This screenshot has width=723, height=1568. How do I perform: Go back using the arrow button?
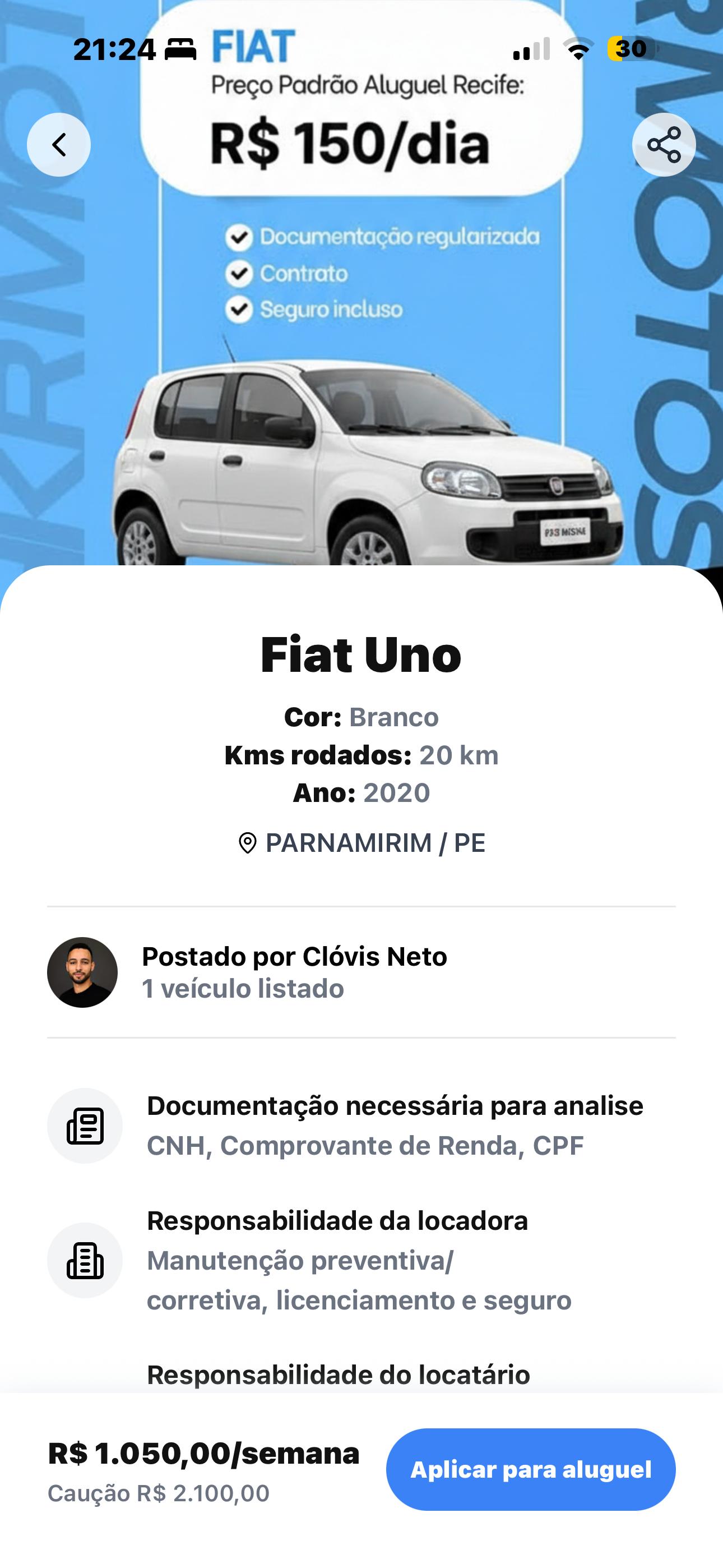(58, 145)
